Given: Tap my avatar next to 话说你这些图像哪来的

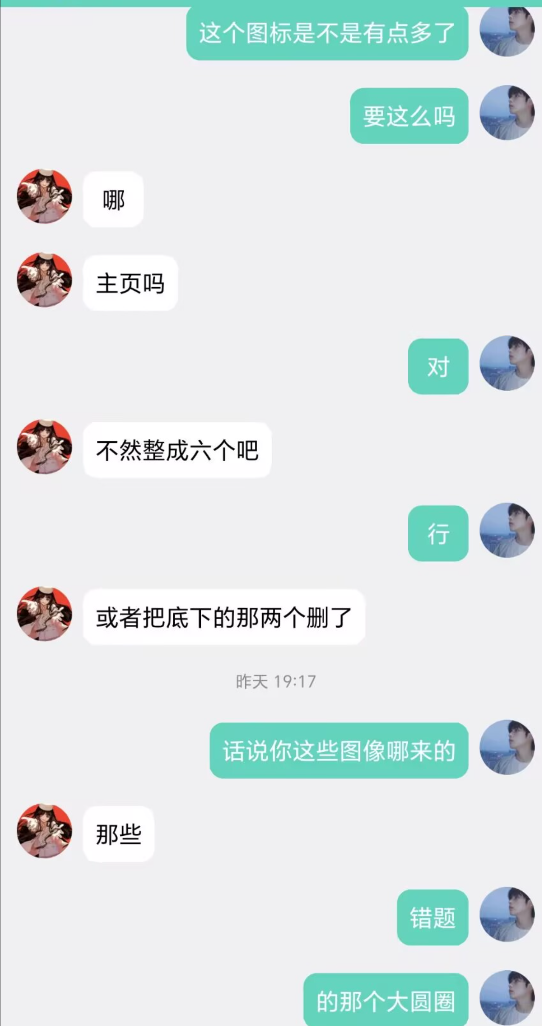Looking at the screenshot, I should [x=507, y=747].
